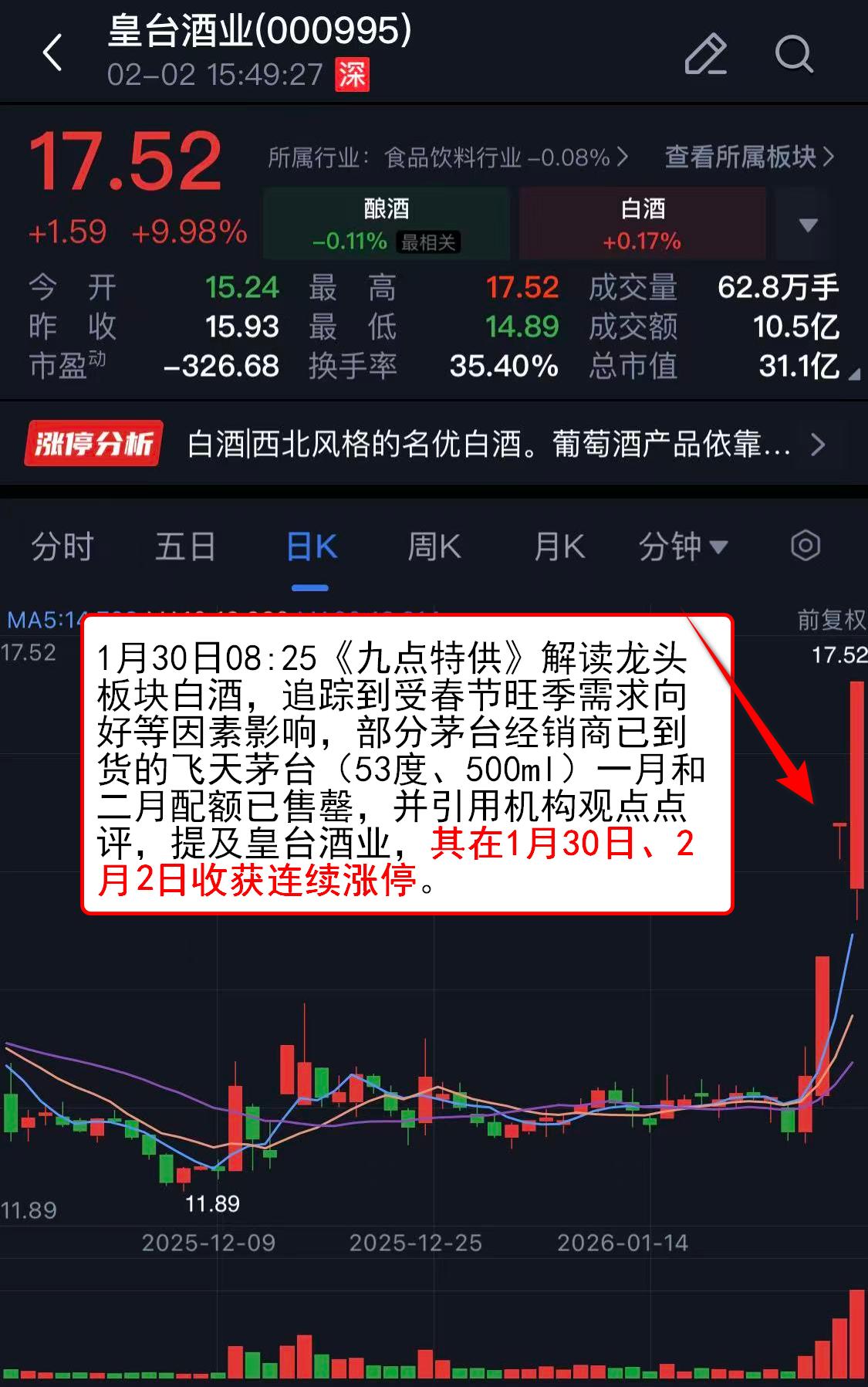Open chart settings hexagon icon
Viewport: 868px width, 1387px height.
805,546
